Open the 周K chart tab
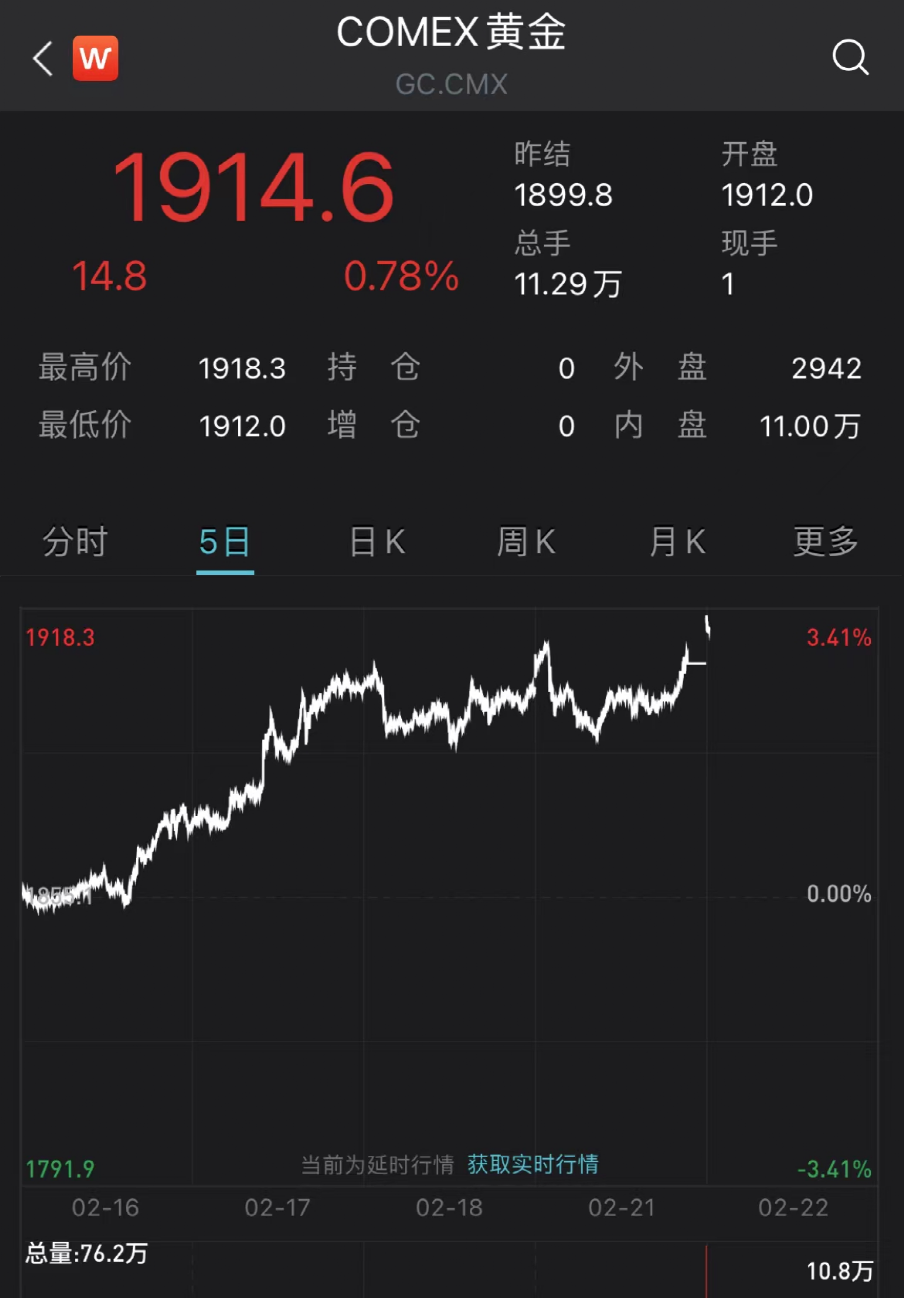This screenshot has width=904, height=1298. [526, 542]
